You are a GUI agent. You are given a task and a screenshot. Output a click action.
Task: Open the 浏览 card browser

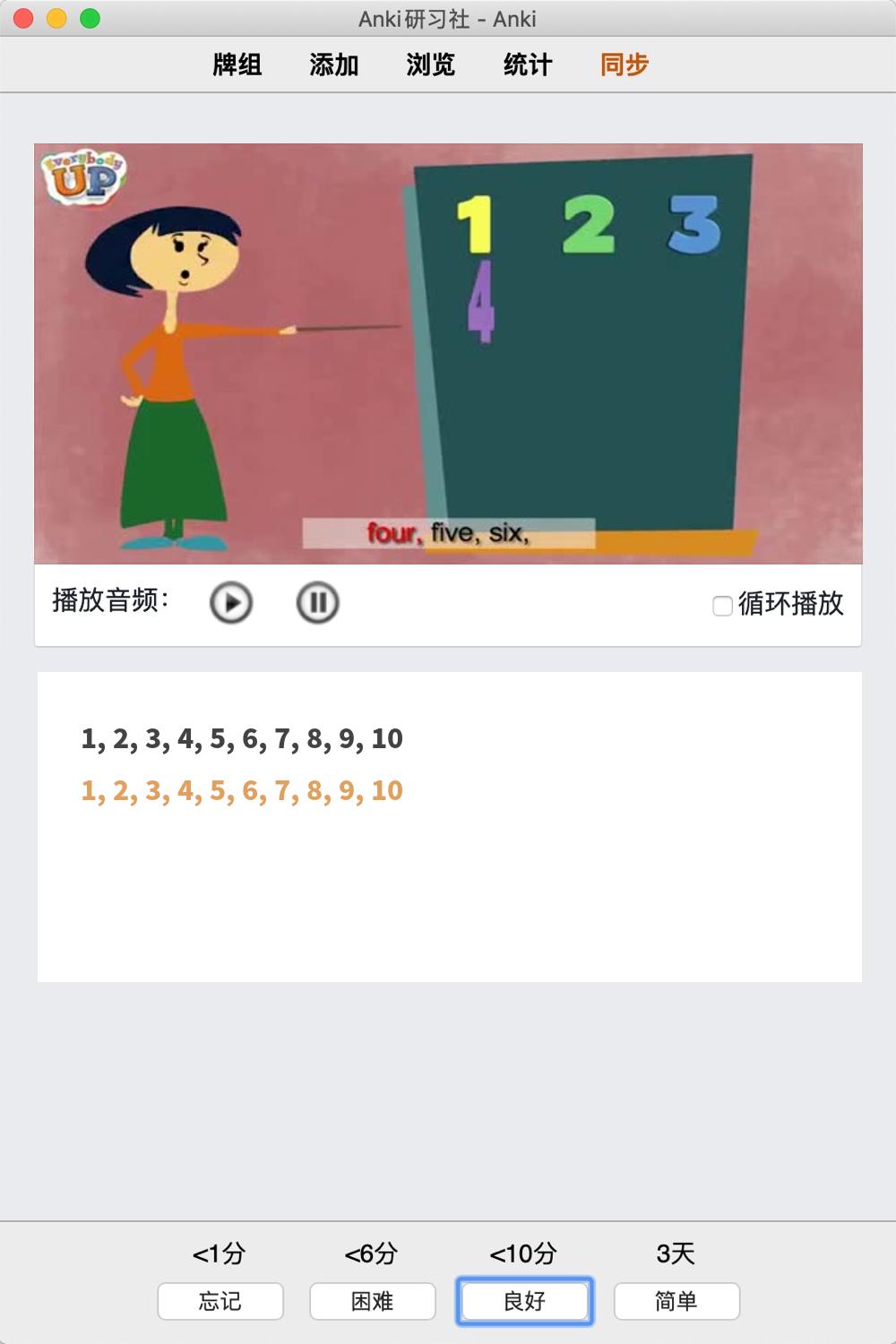[431, 65]
